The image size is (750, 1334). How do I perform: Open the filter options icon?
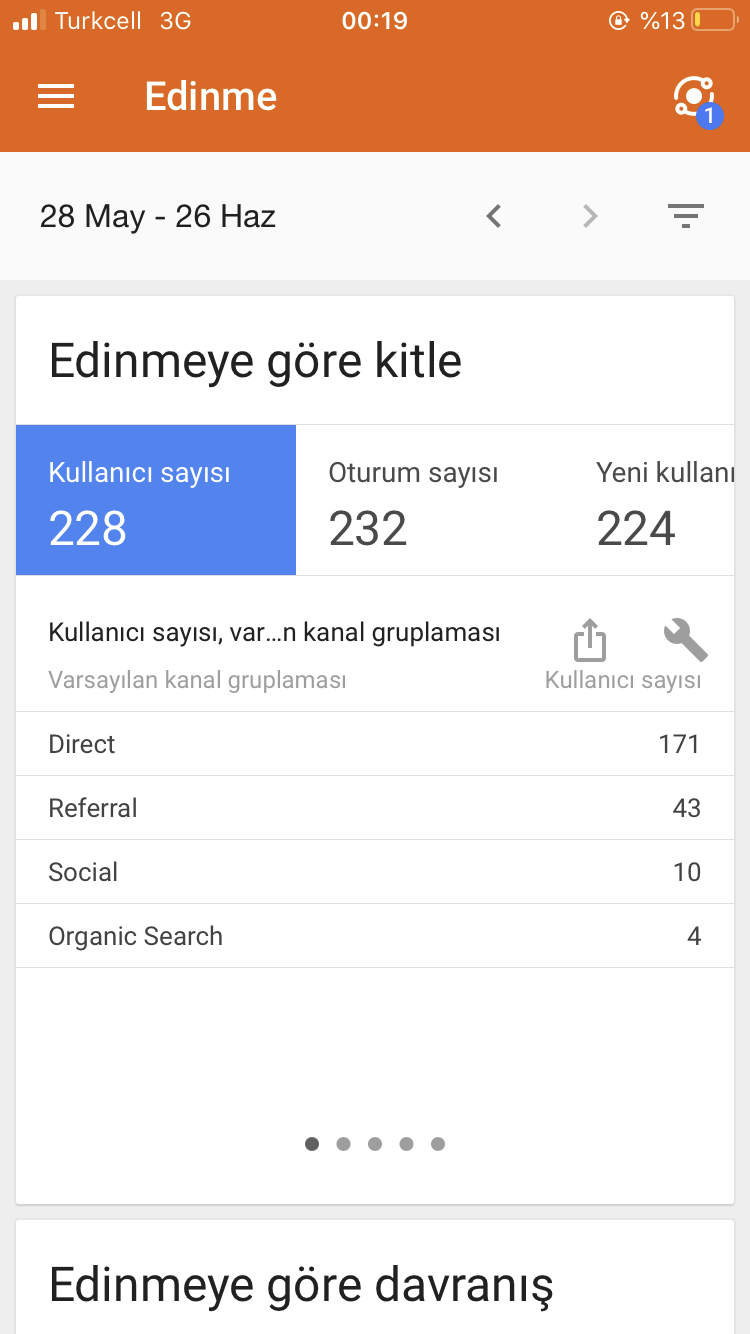point(686,216)
